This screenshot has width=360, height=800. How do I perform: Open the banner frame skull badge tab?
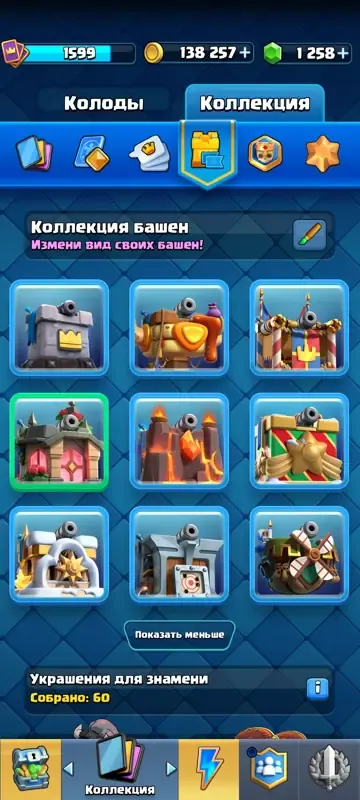click(x=265, y=153)
